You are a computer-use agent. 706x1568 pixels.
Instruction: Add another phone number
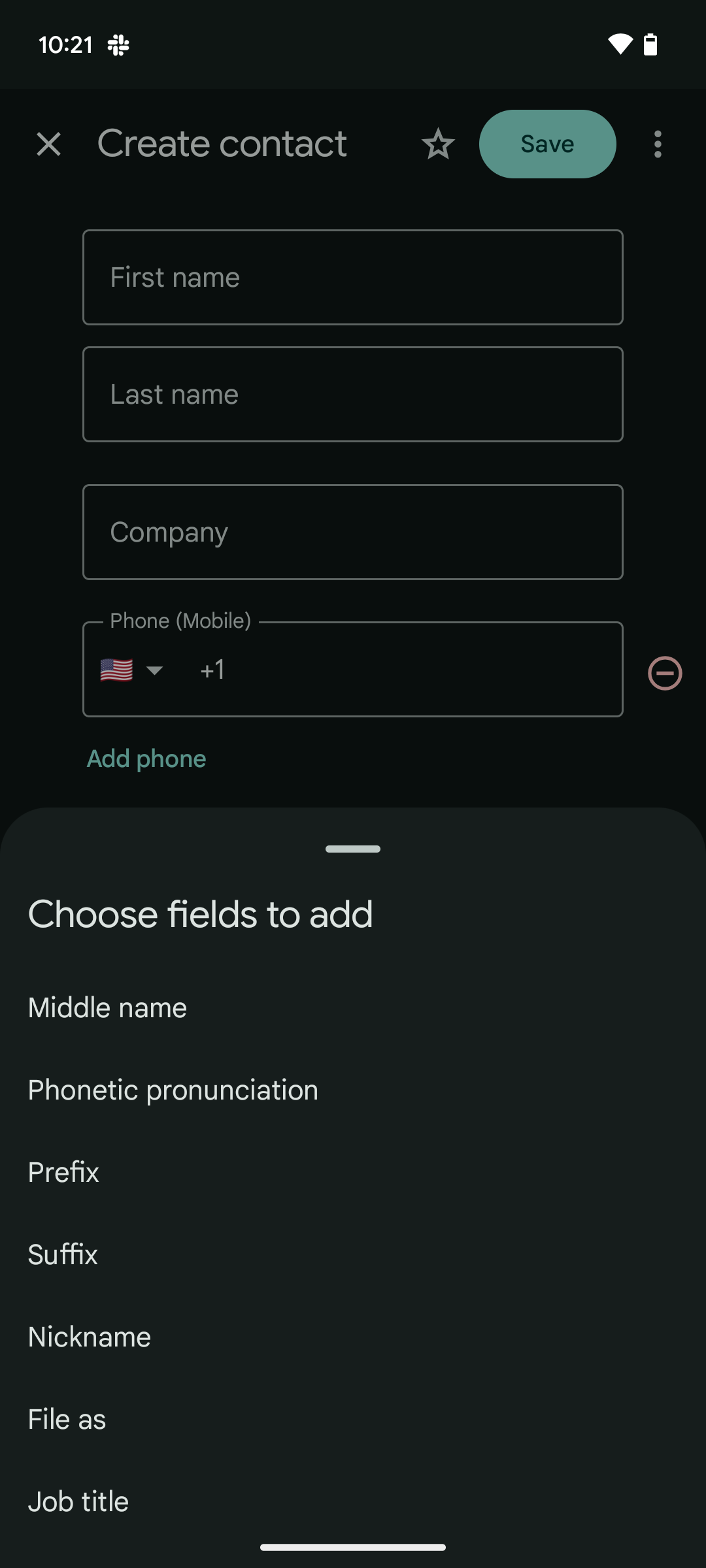pyautogui.click(x=146, y=759)
